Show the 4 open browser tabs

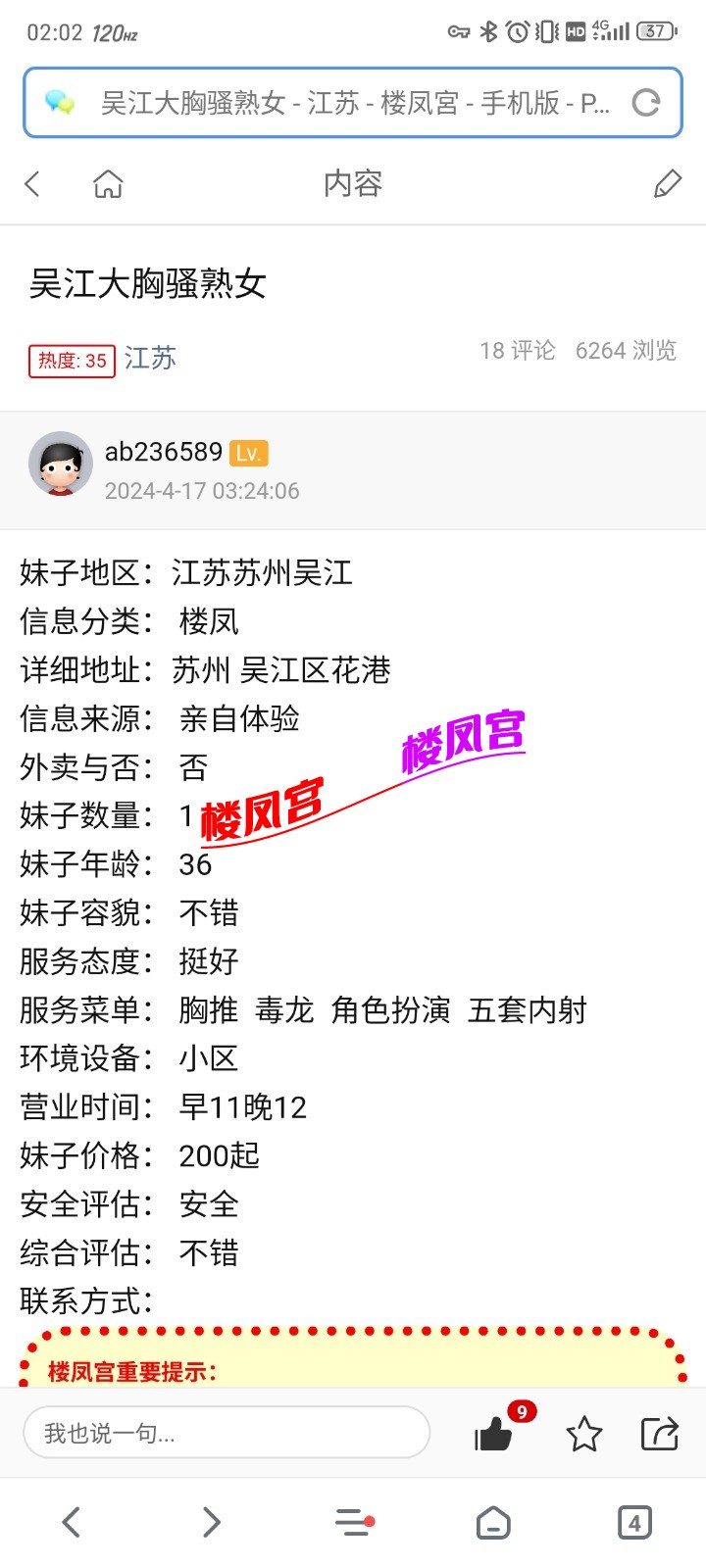[x=634, y=1522]
